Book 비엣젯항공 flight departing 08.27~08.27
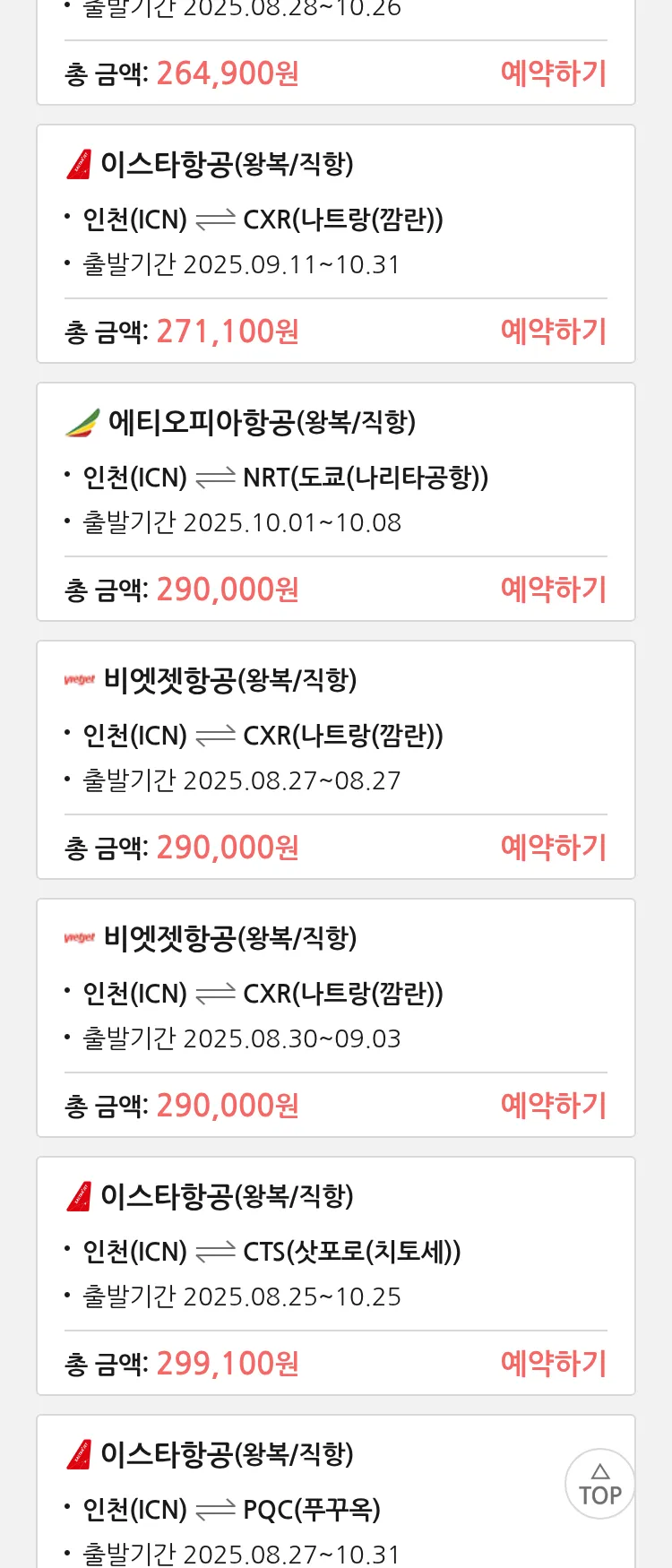The image size is (672, 1568). coord(553,848)
